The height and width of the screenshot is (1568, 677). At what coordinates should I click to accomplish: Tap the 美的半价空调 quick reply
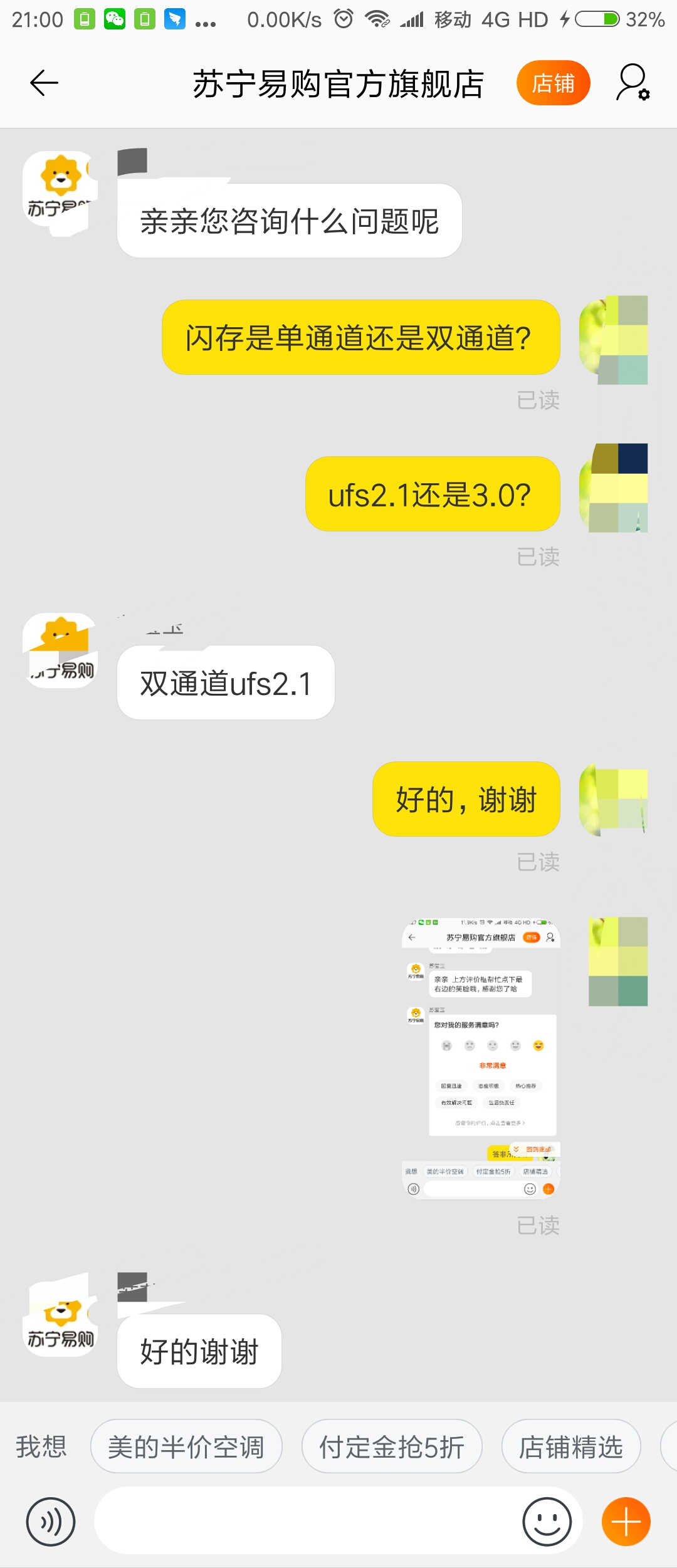pos(186,1446)
